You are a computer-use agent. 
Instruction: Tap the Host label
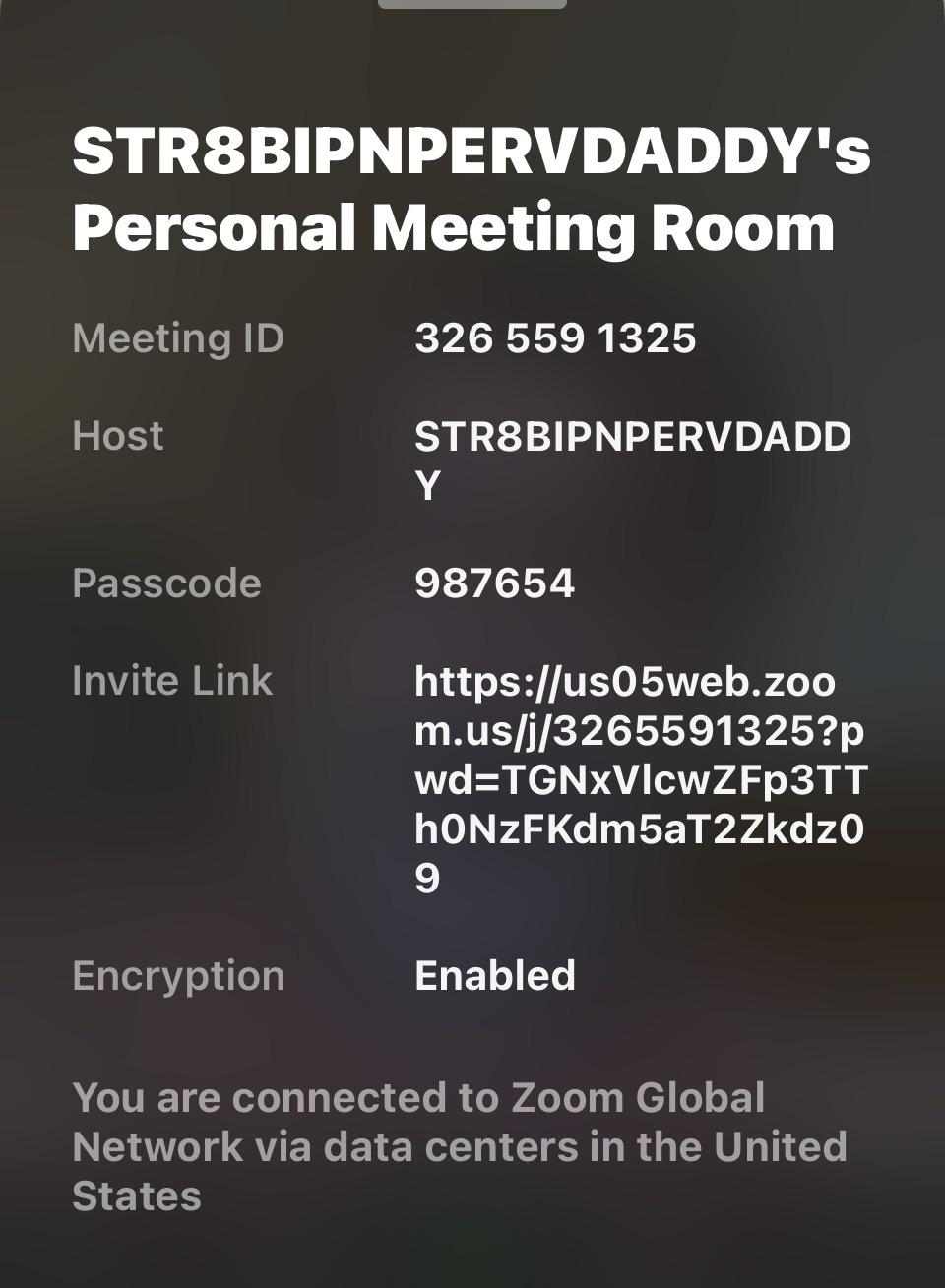pos(117,435)
